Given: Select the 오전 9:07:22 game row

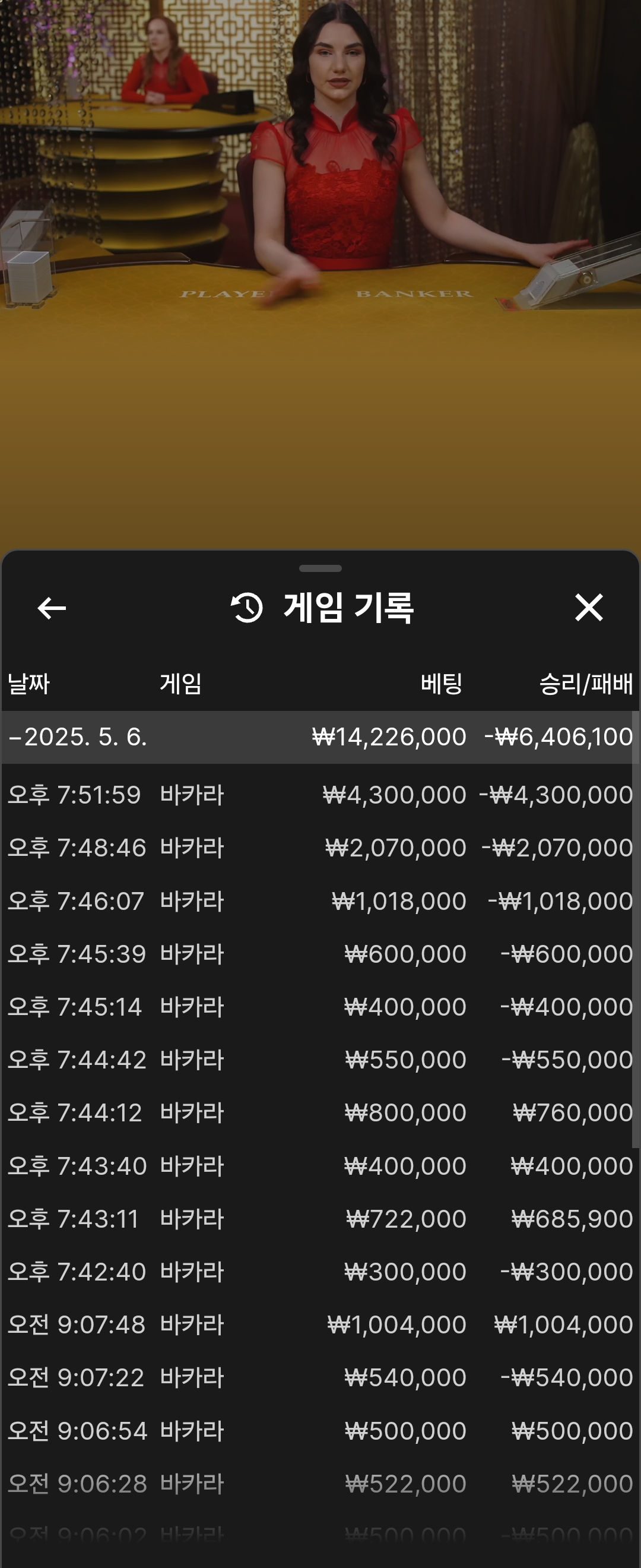Looking at the screenshot, I should [320, 1377].
